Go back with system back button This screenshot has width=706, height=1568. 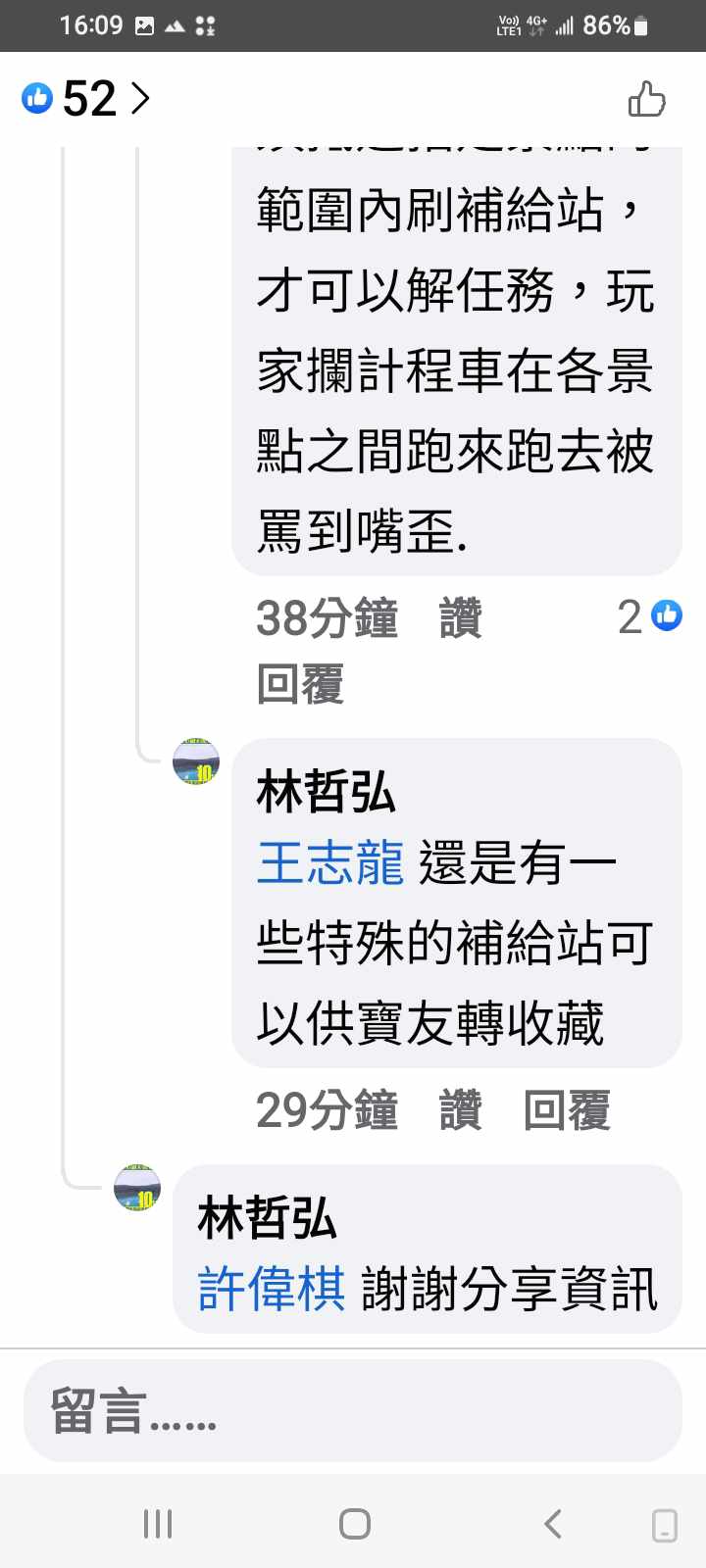pos(552,1524)
